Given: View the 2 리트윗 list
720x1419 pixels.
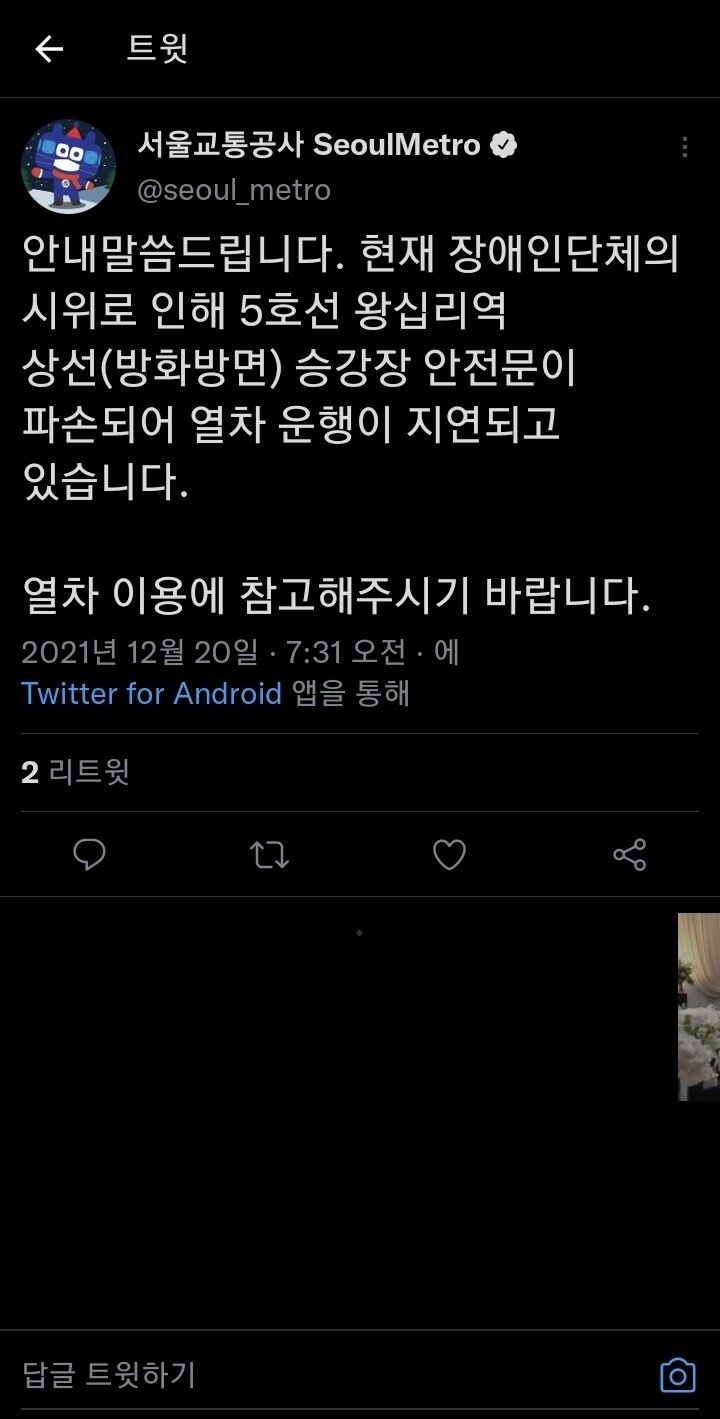Looking at the screenshot, I should (x=76, y=772).
